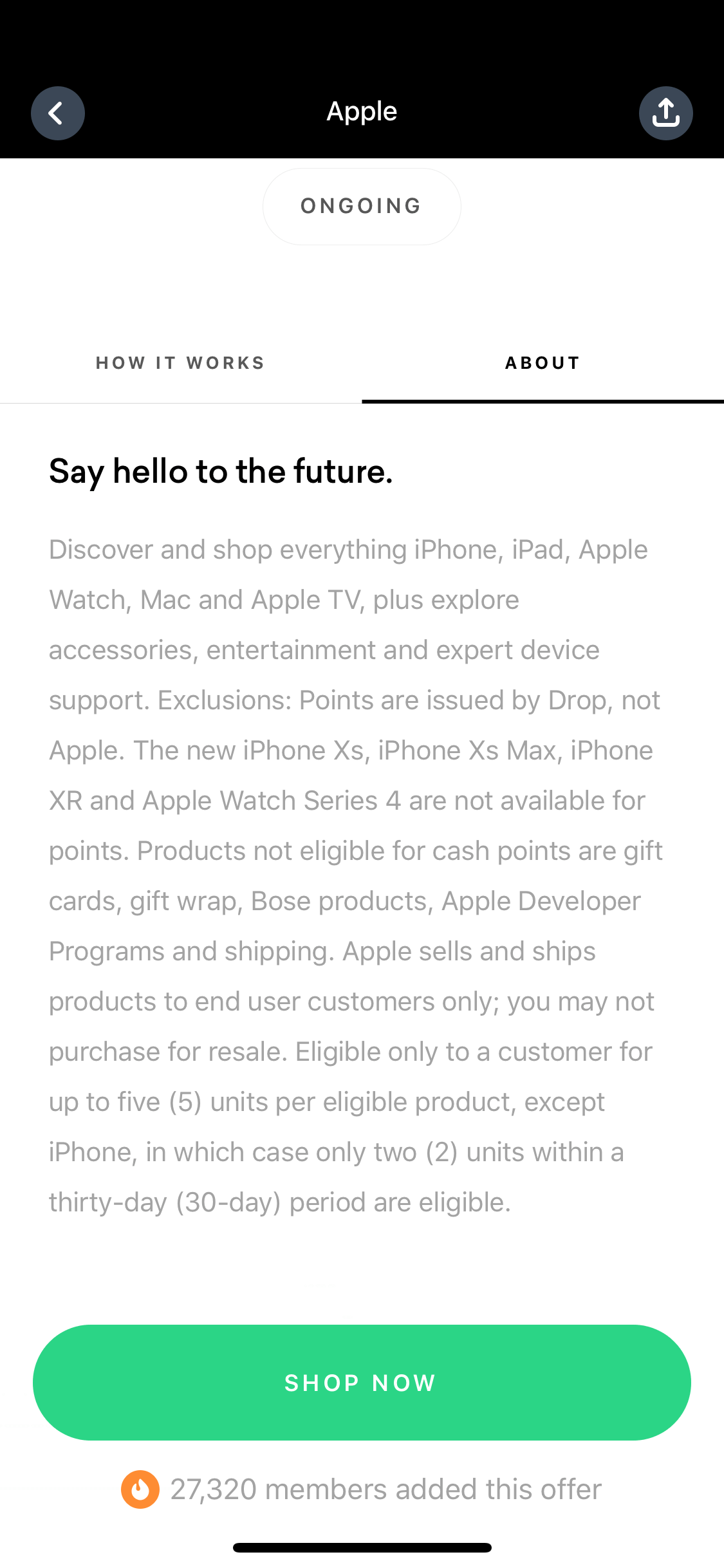724x1568 pixels.
Task: Switch to the How It Works tab
Action: (x=181, y=363)
